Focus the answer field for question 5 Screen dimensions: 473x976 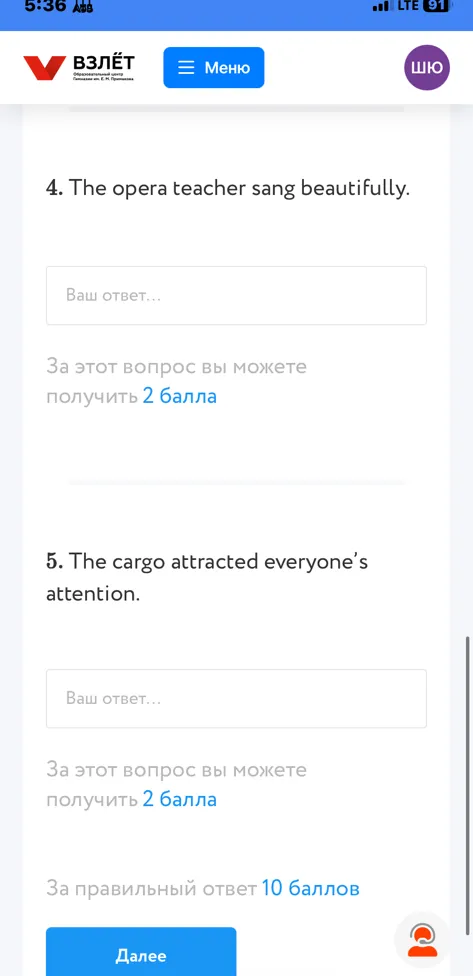pos(236,698)
